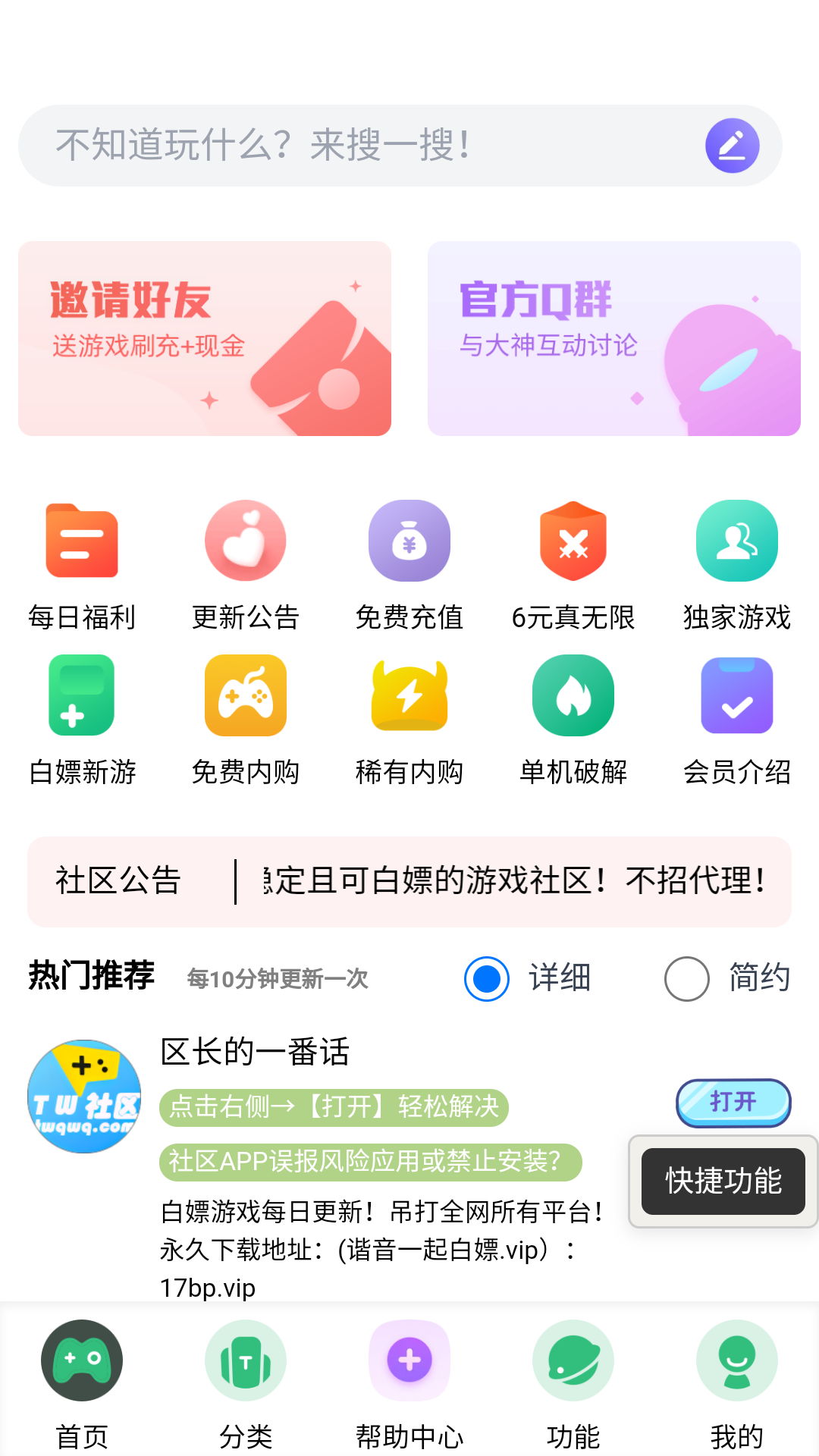This screenshot has height=1456, width=819.
Task: Switch to 简约 simple view mode
Action: coord(686,979)
